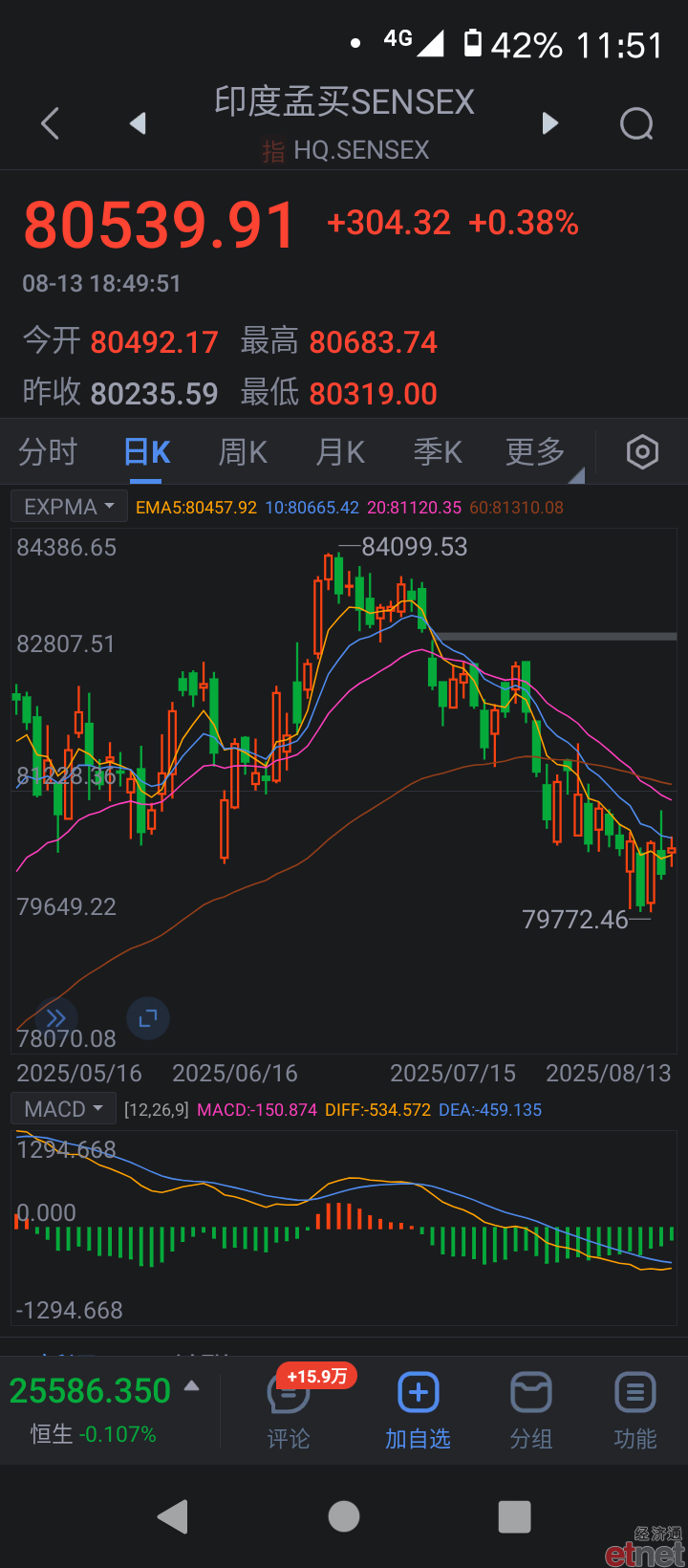Viewport: 688px width, 1568px height.
Task: Switch to the 月K chart tab
Action: [x=340, y=451]
